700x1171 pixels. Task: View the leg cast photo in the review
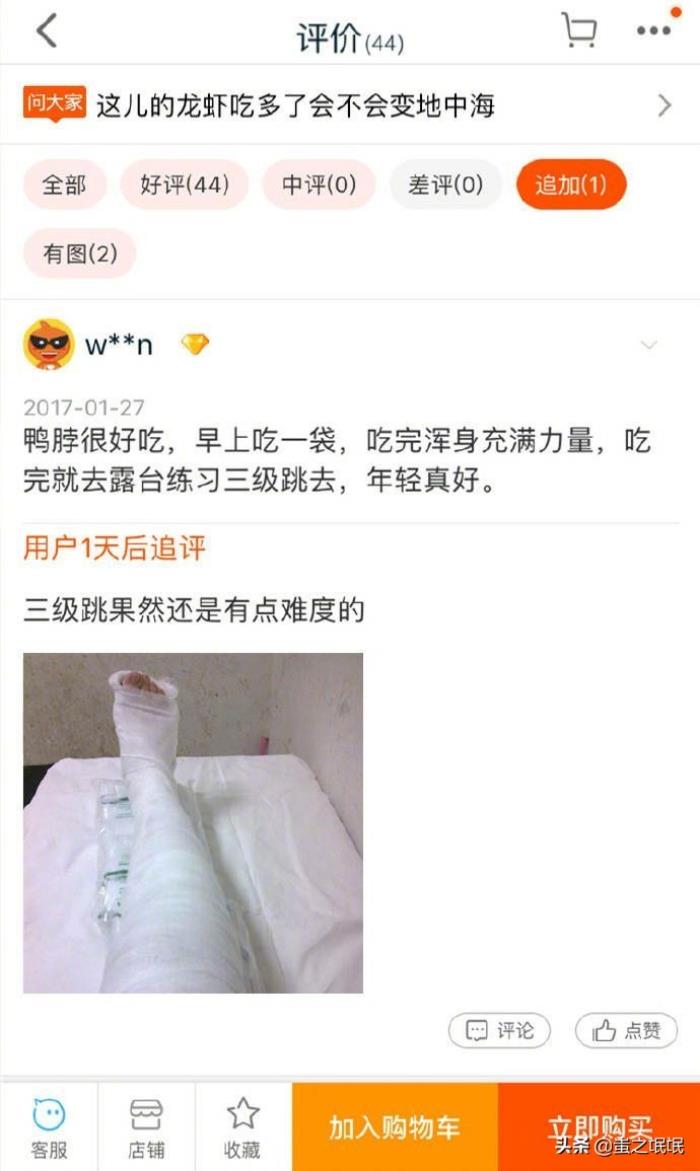click(x=193, y=823)
